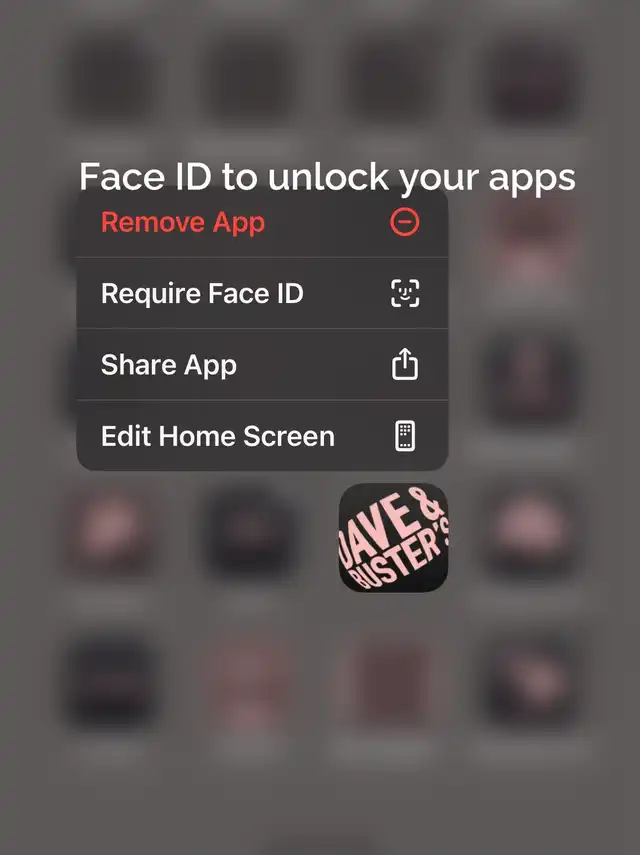Select Remove App from the menu

(262, 222)
